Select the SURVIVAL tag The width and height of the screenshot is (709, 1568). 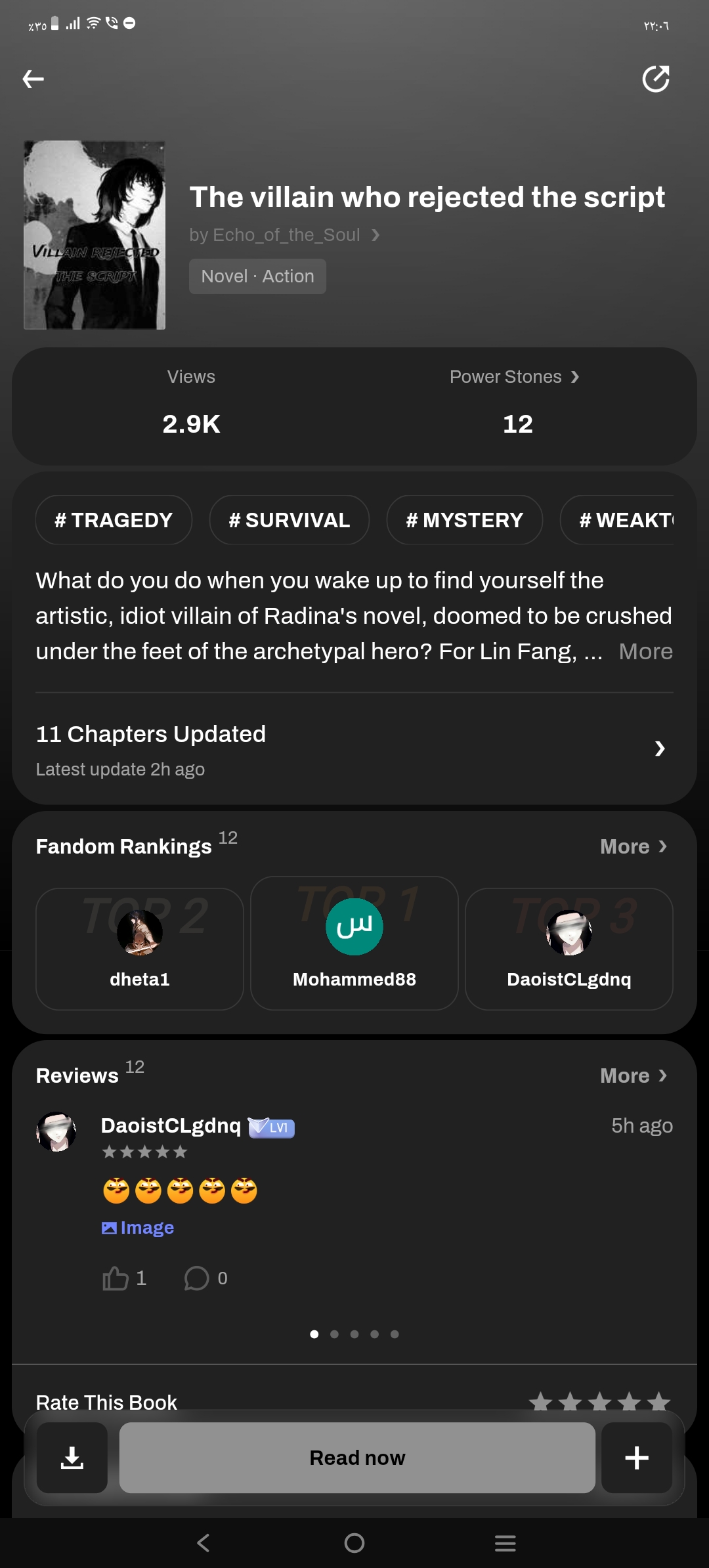point(289,520)
